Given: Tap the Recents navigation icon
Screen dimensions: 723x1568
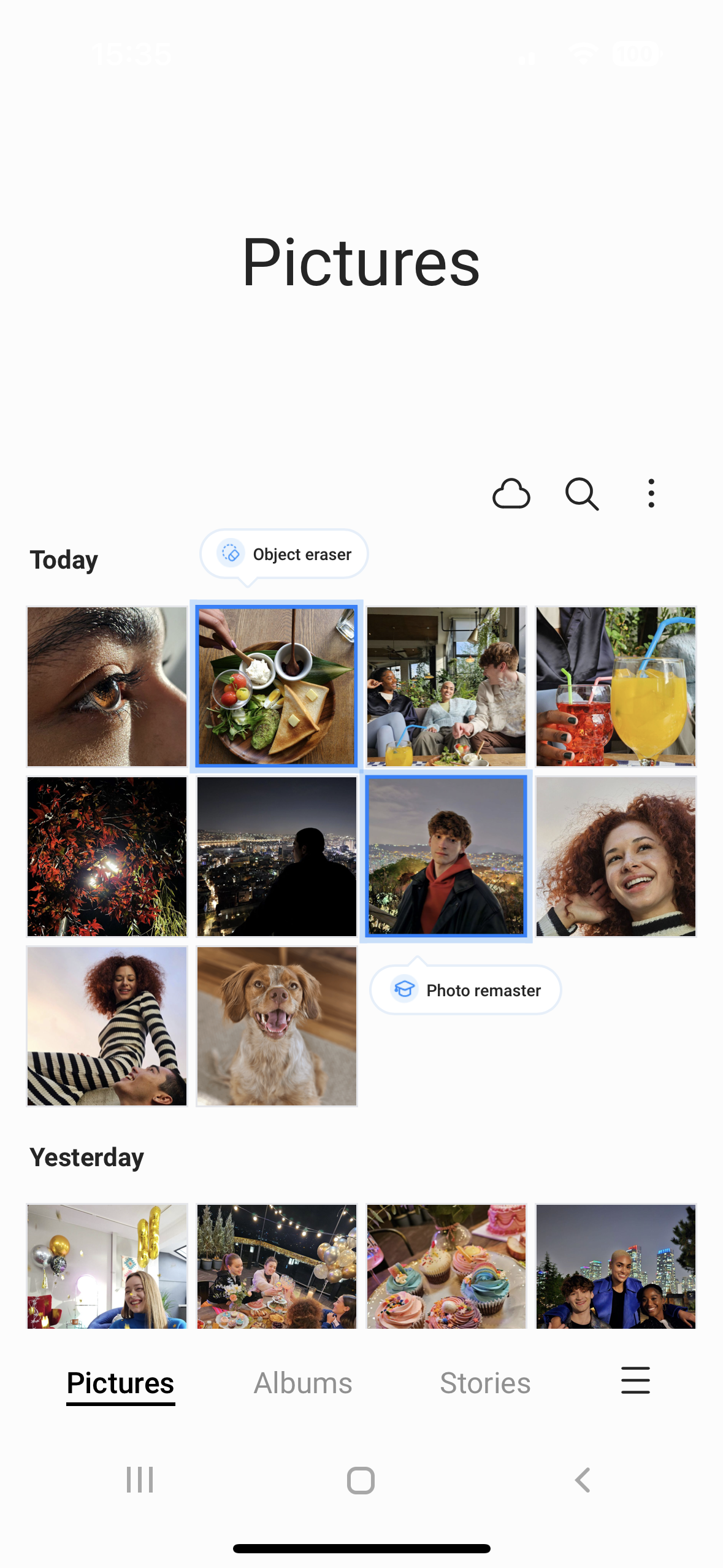Looking at the screenshot, I should (x=140, y=1479).
